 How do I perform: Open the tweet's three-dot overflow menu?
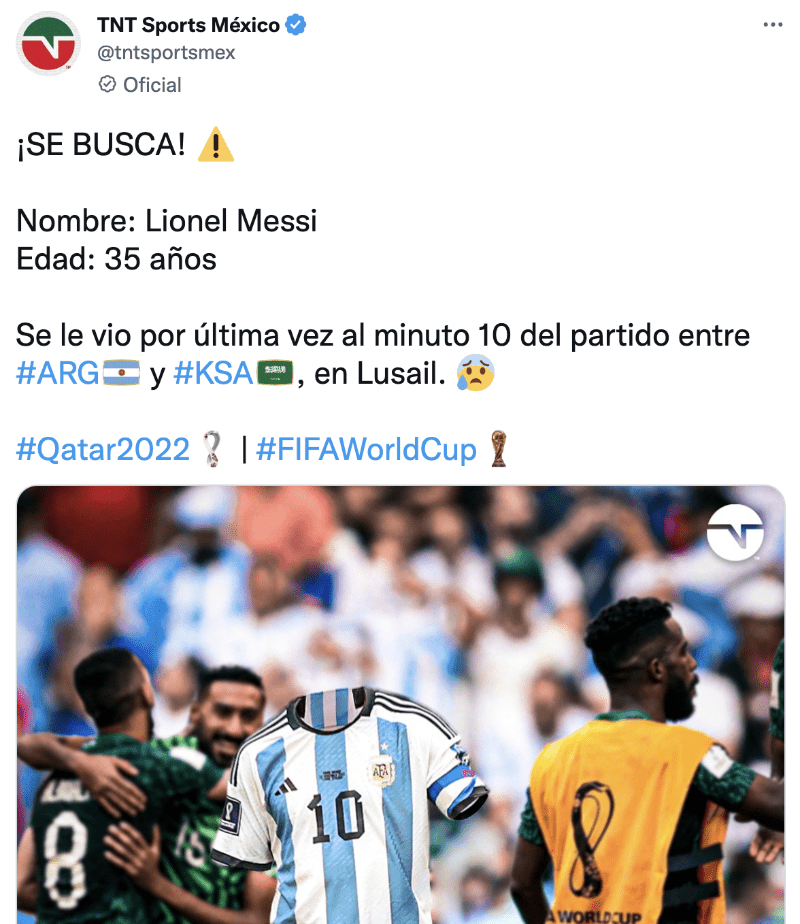[x=772, y=26]
